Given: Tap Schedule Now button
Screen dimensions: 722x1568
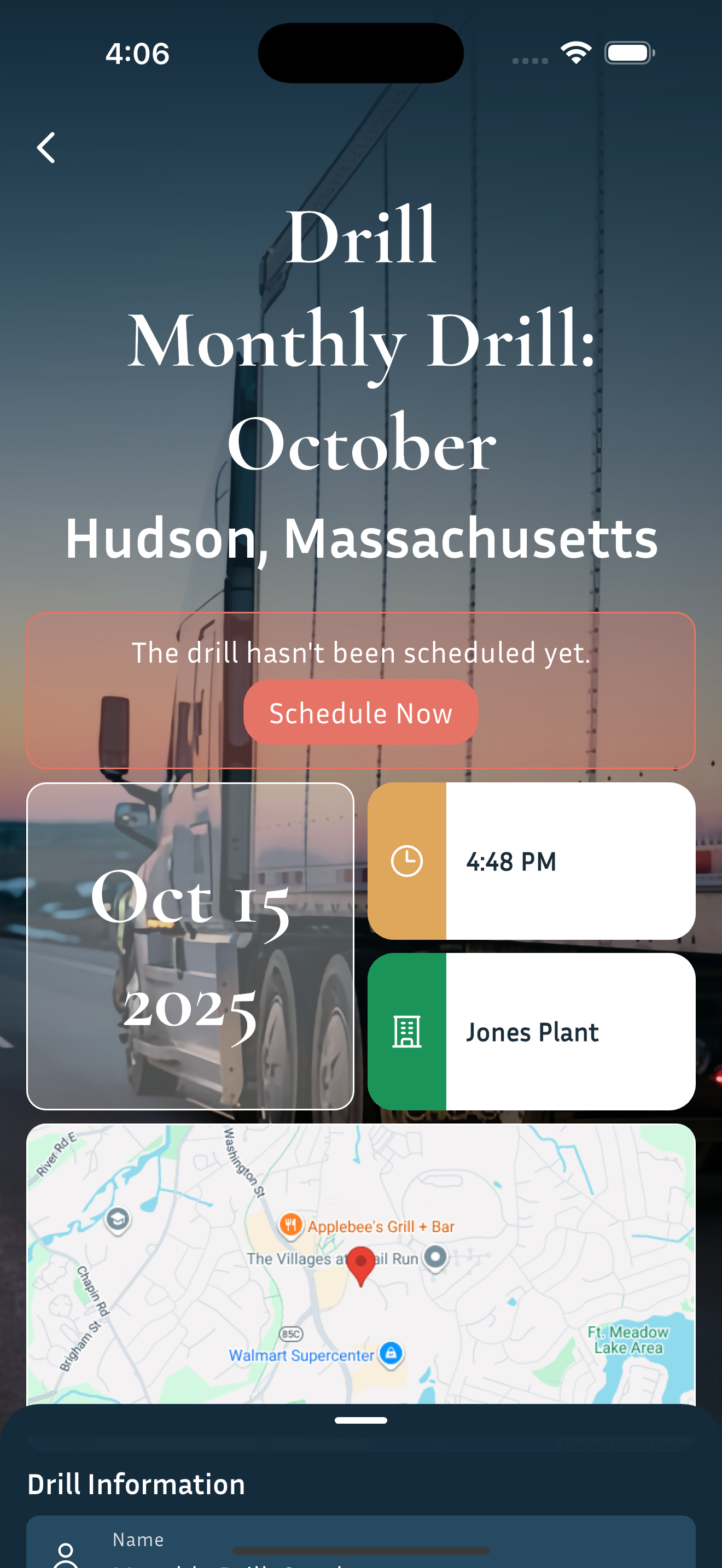Looking at the screenshot, I should point(360,712).
